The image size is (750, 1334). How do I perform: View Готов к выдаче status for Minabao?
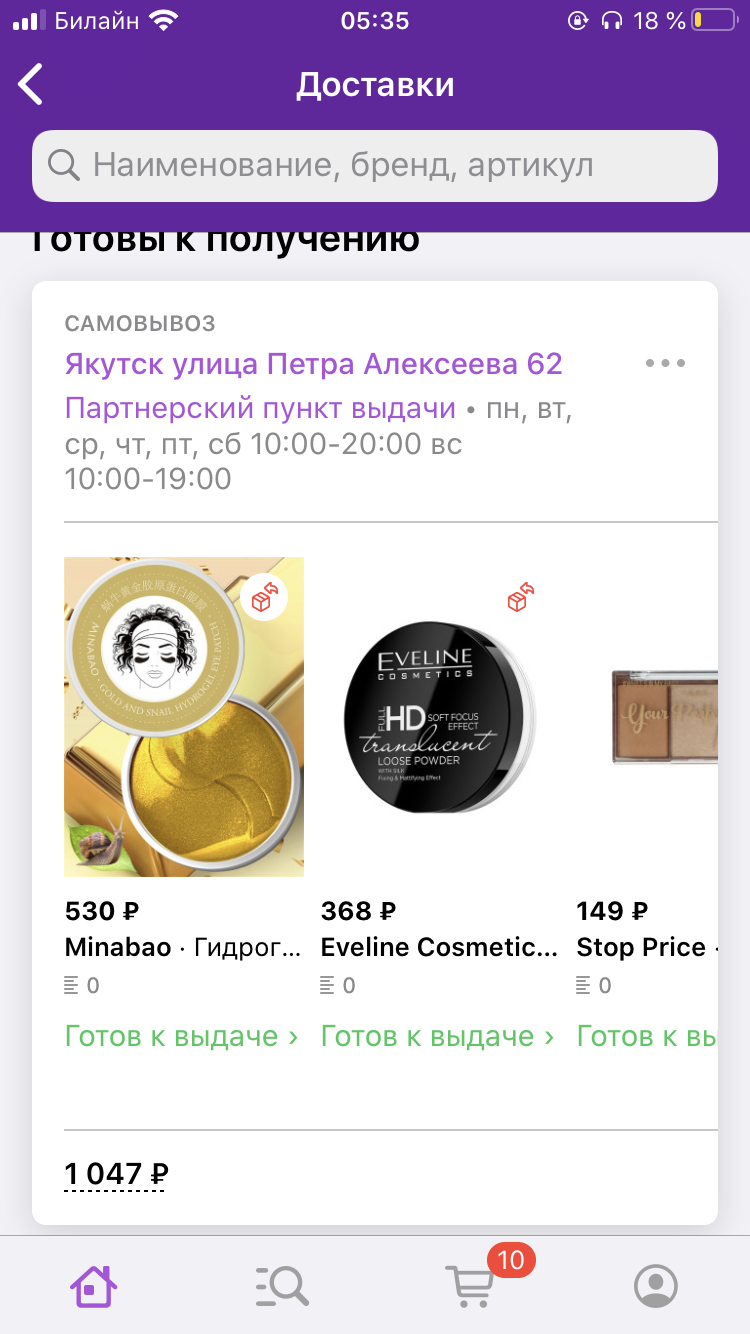[x=182, y=1036]
